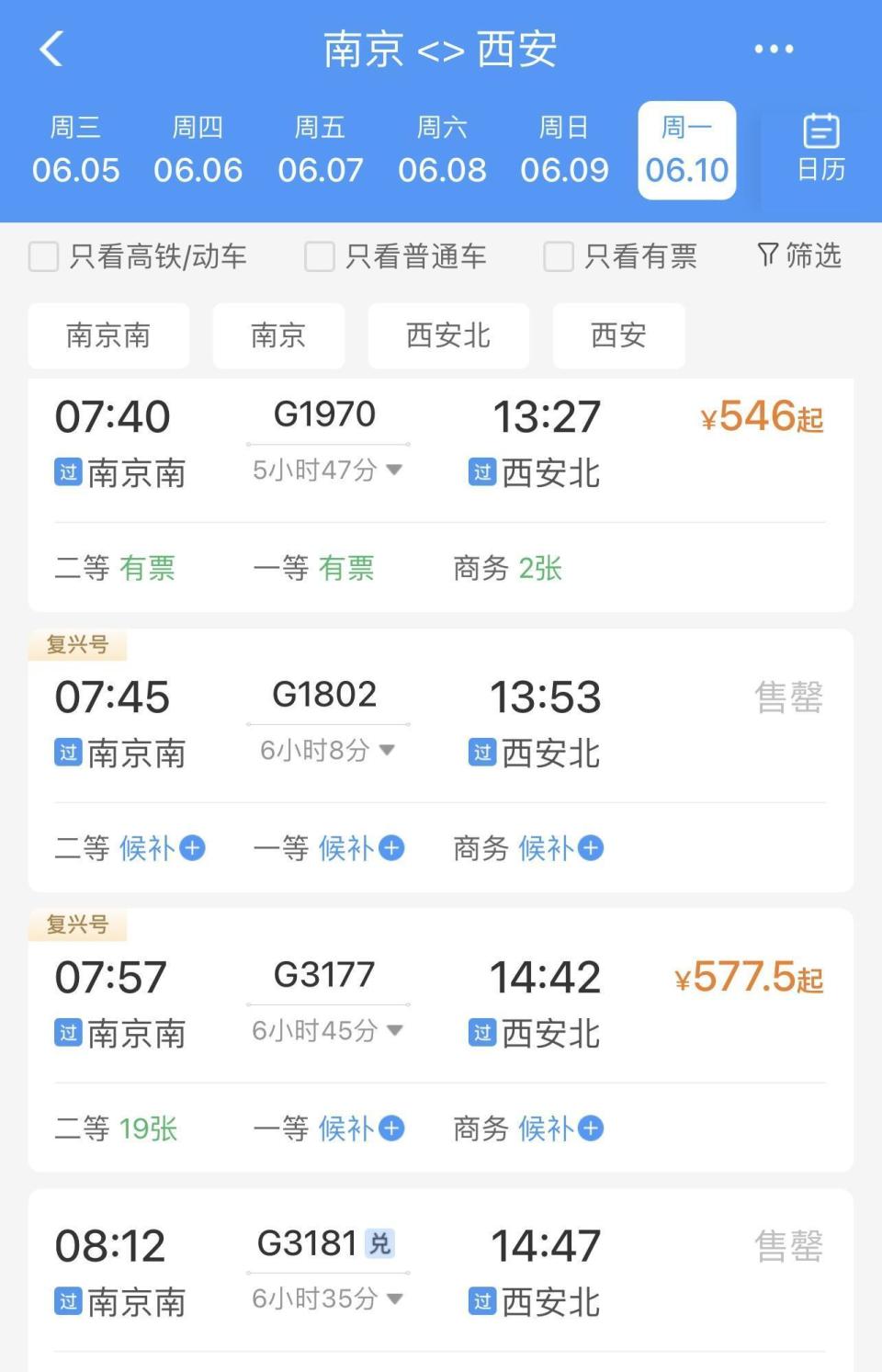
Task: Tap the 过 station badge beside 南京南
Action: click(66, 473)
